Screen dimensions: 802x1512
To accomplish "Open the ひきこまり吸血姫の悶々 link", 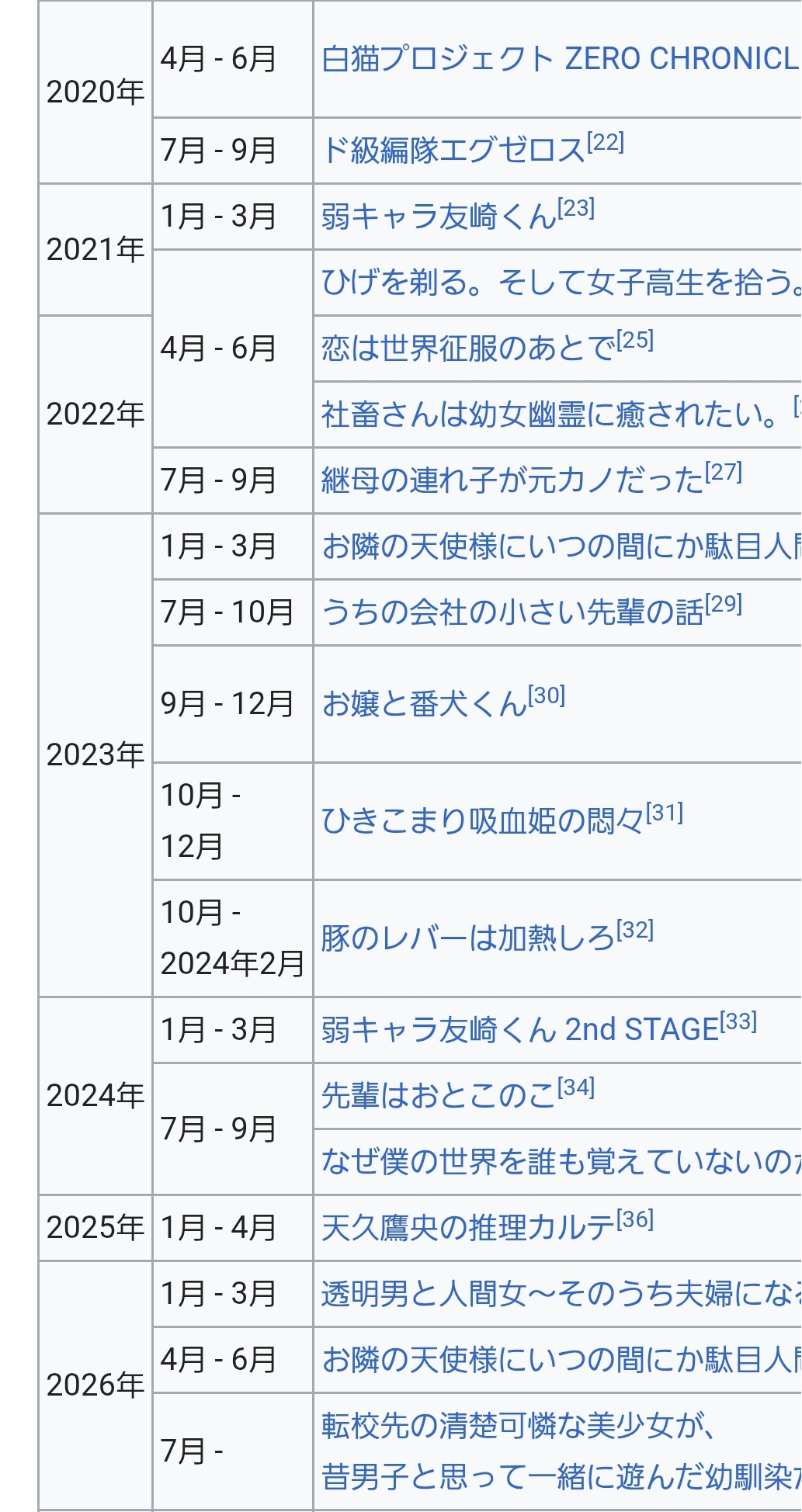I will click(483, 821).
